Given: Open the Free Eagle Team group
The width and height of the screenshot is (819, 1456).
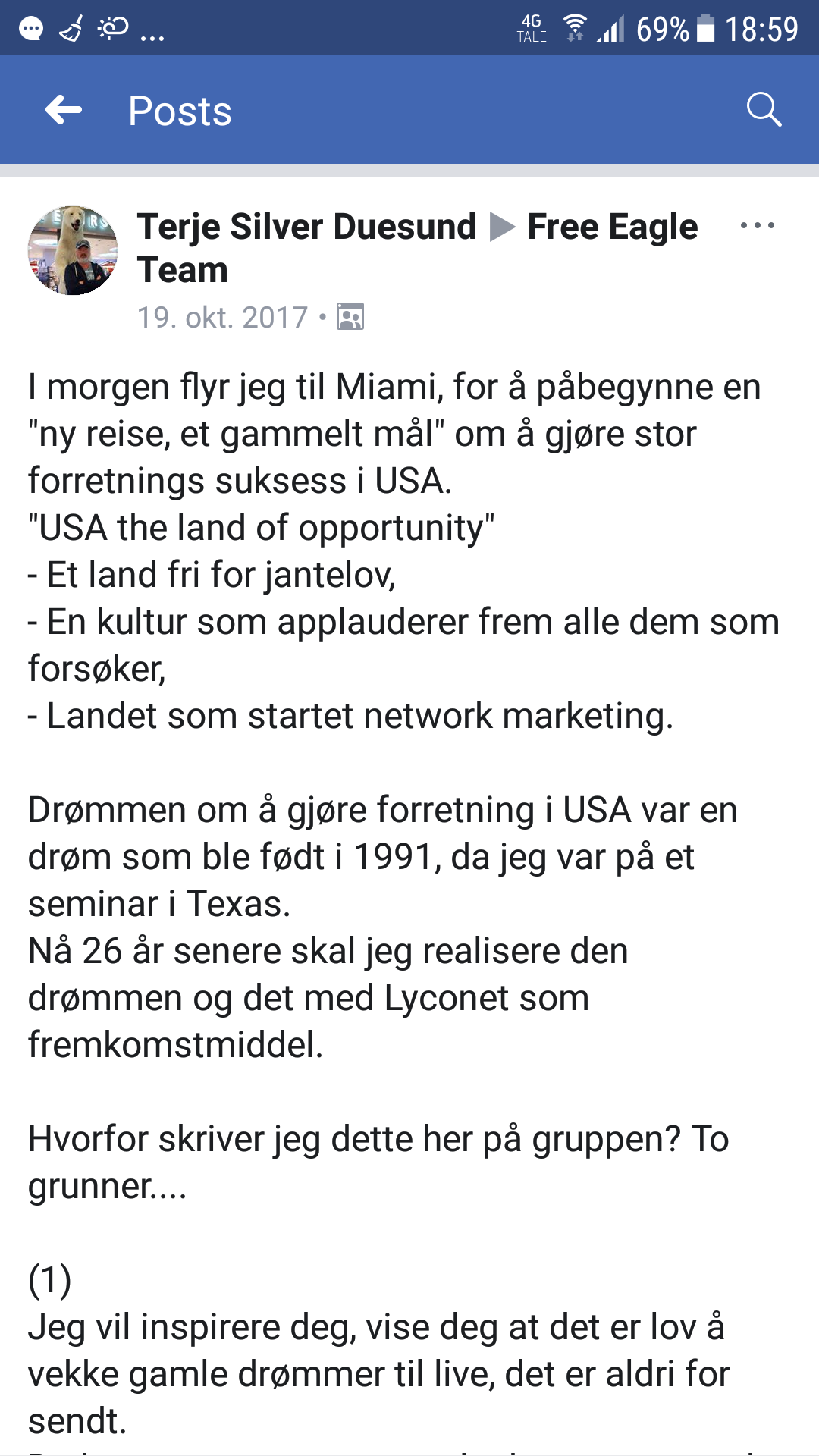Looking at the screenshot, I should [x=417, y=248].
